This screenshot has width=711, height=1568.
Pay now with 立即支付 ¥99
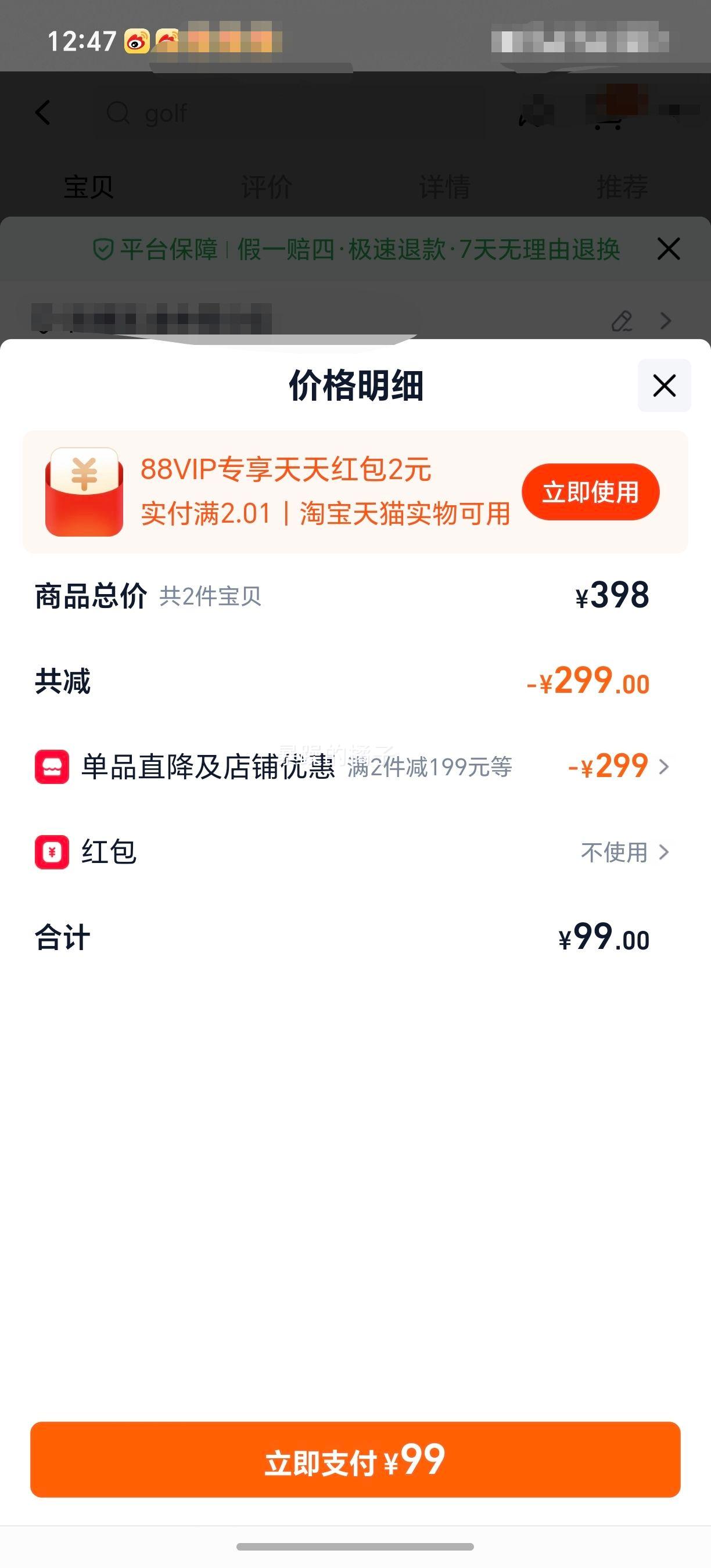coord(355,1459)
